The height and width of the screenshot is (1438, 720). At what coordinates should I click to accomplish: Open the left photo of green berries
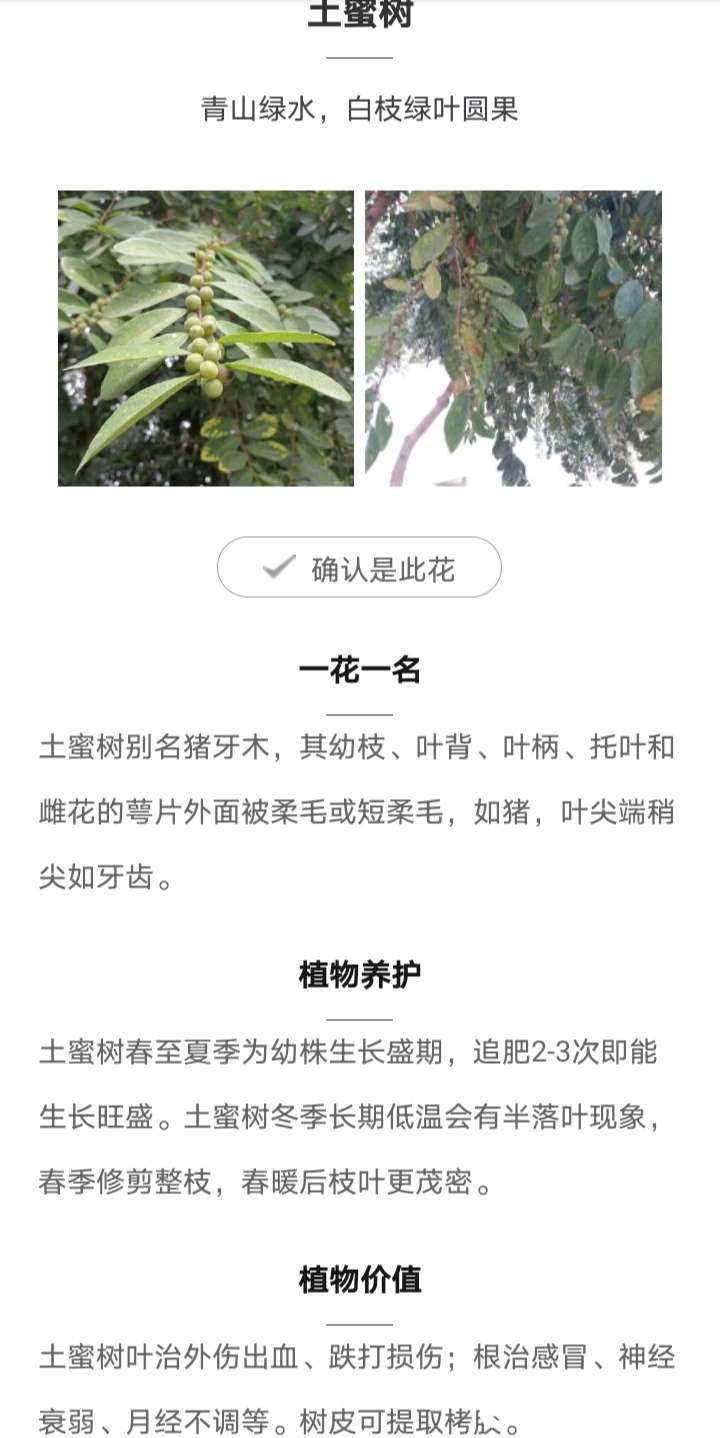[206, 338]
